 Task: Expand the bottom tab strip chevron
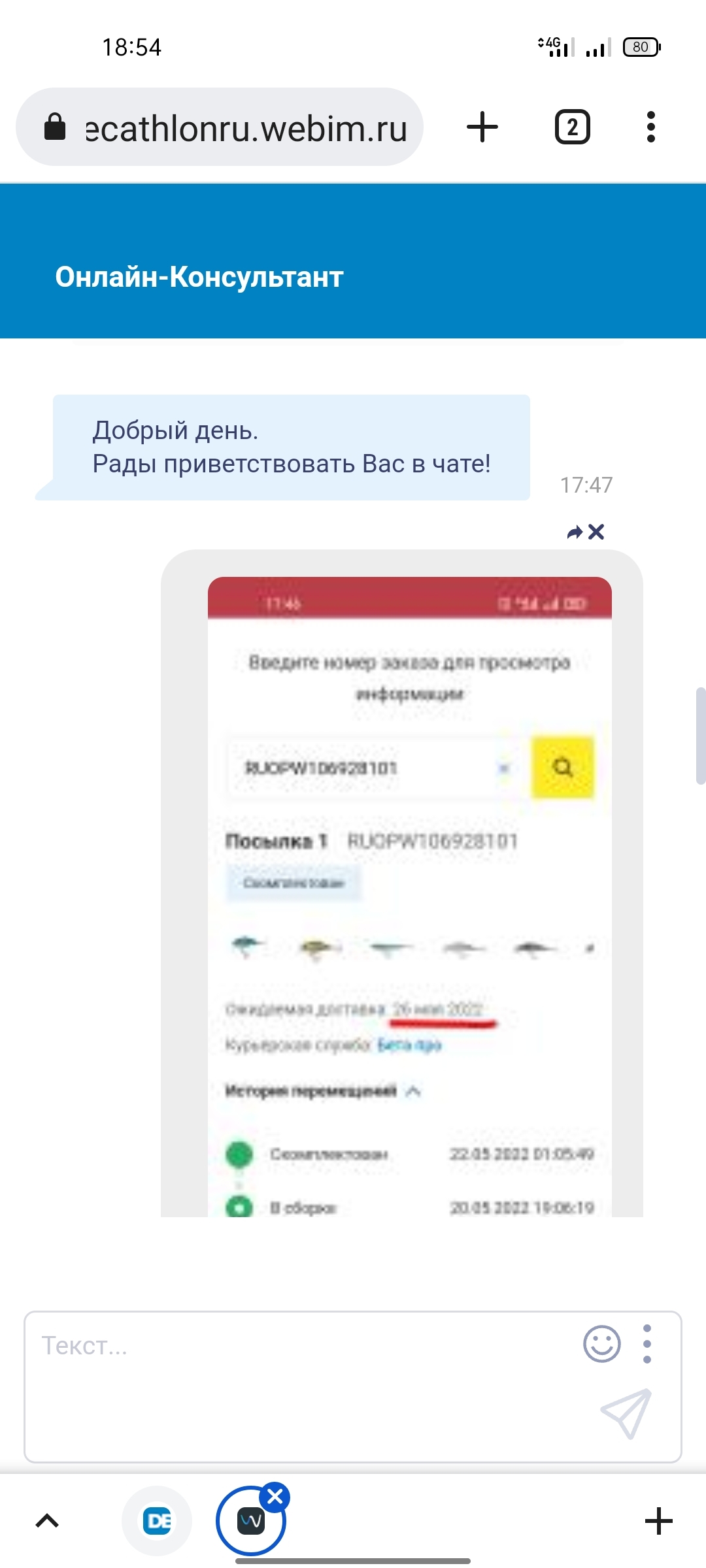click(47, 1521)
